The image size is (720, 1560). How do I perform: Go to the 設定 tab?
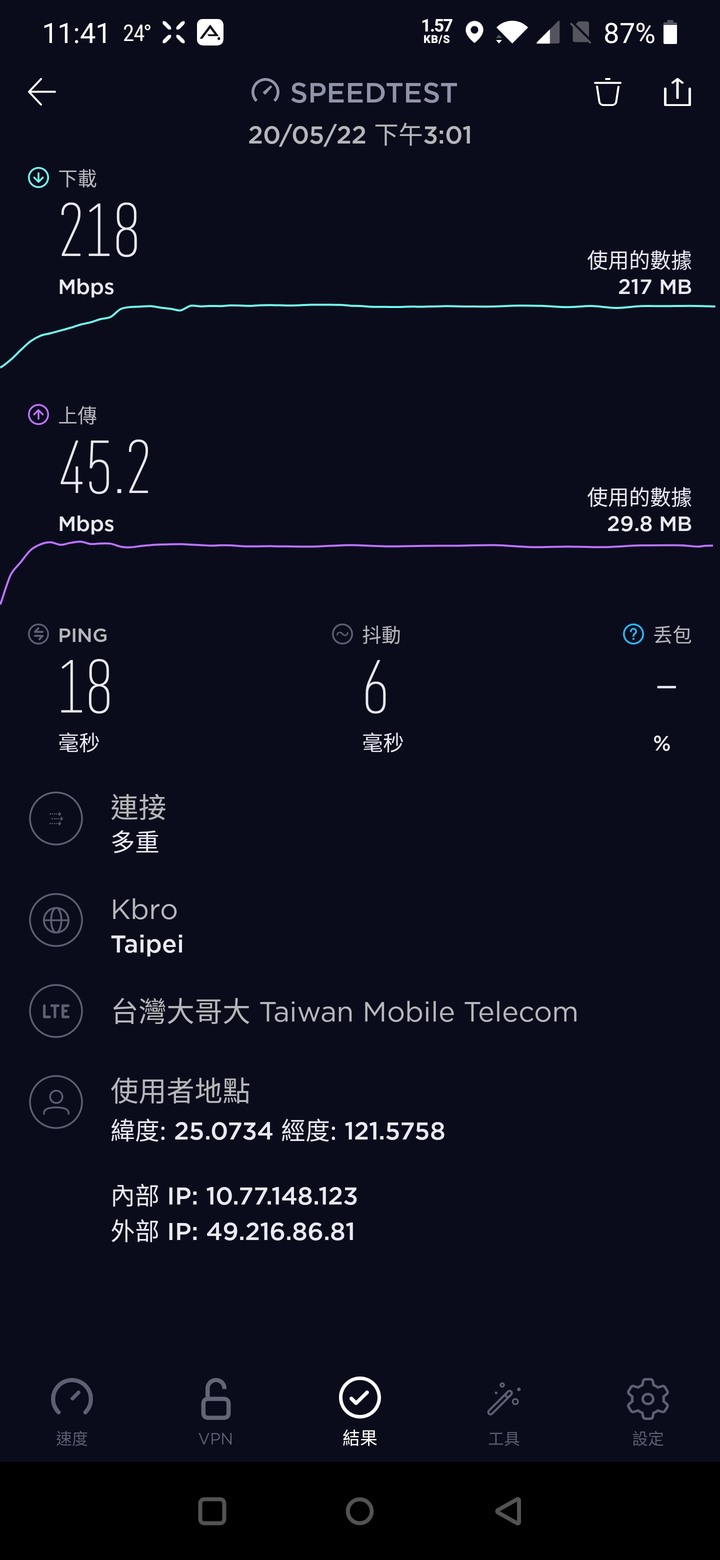[648, 1412]
